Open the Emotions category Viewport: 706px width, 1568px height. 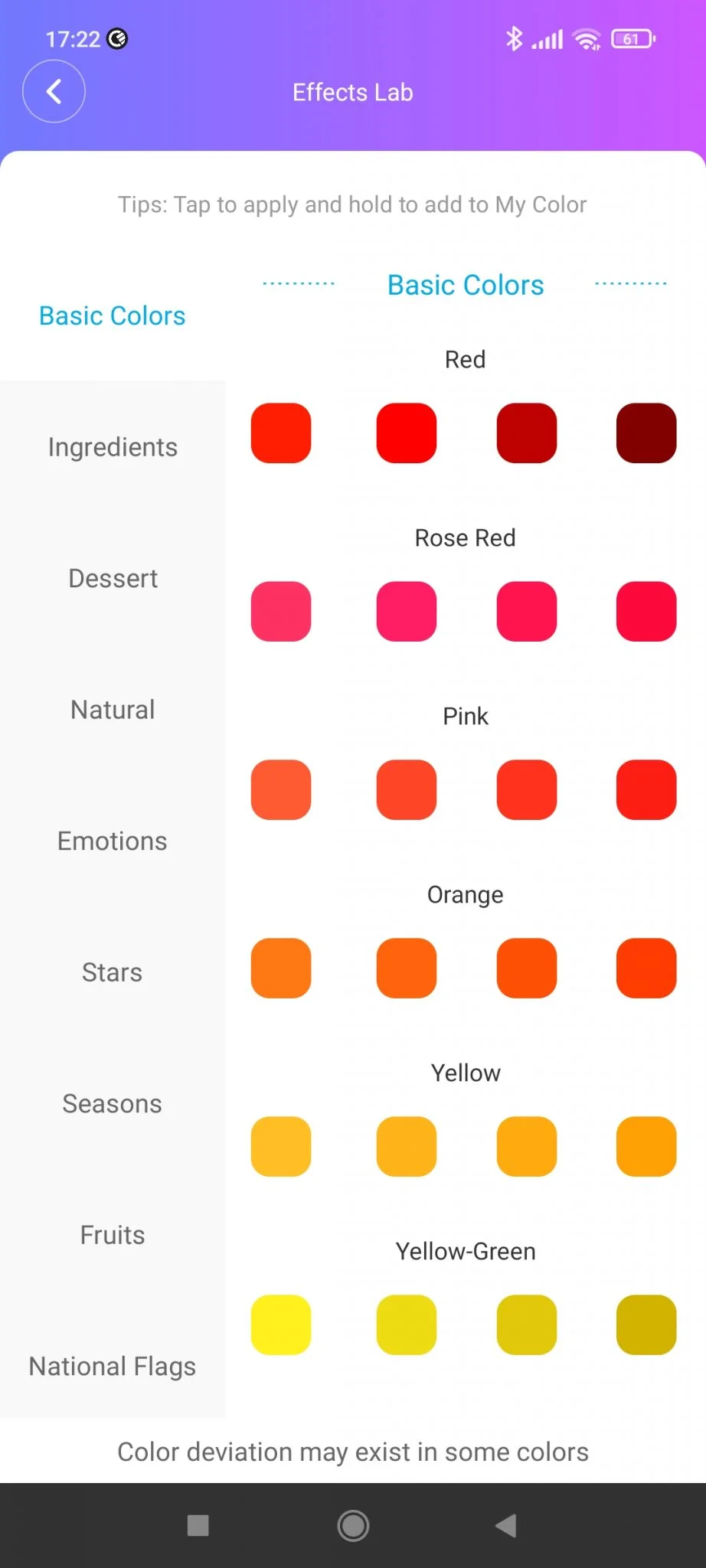click(x=113, y=841)
